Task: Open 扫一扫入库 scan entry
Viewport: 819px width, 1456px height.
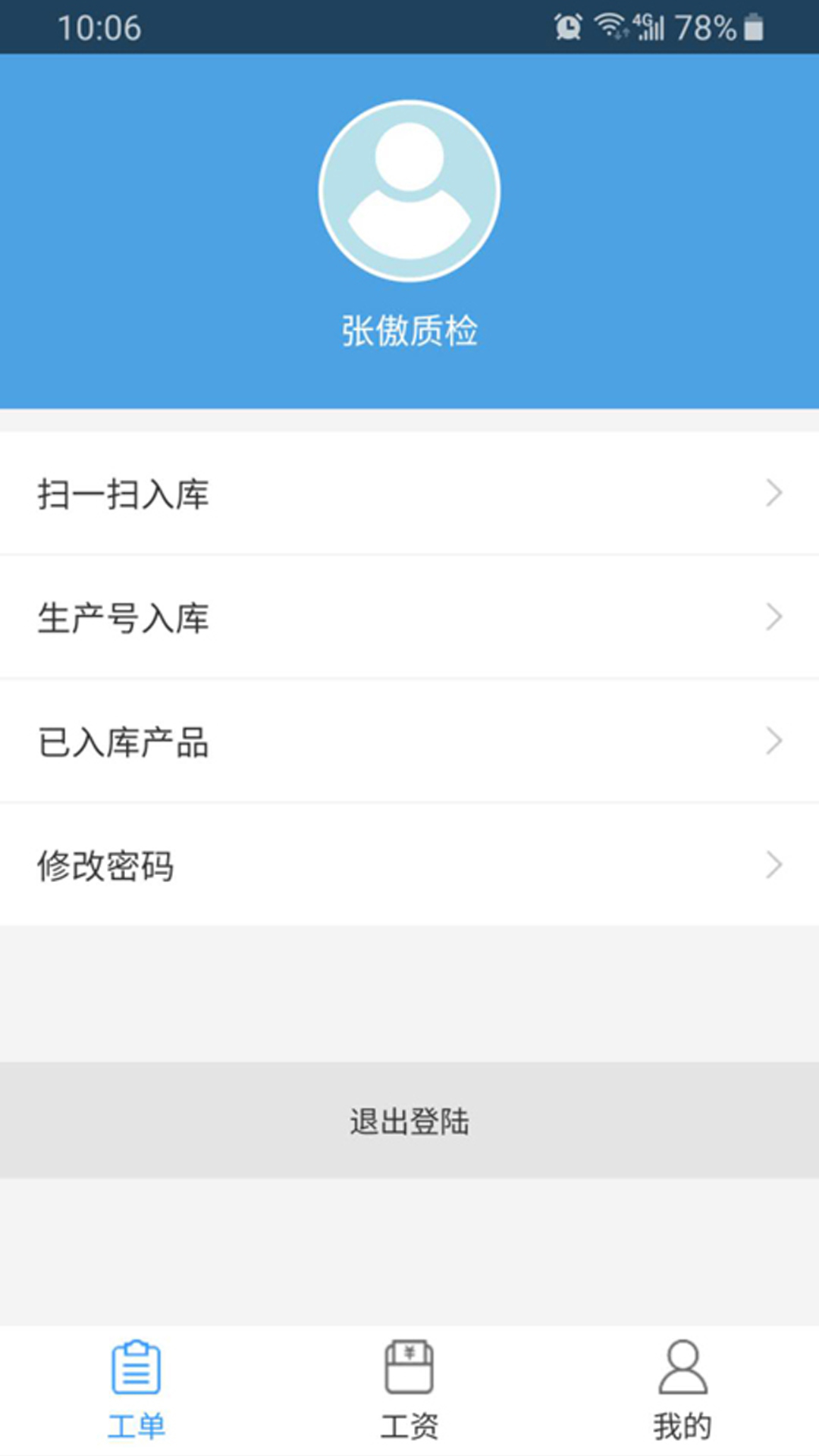Action: pyautogui.click(x=303, y=494)
